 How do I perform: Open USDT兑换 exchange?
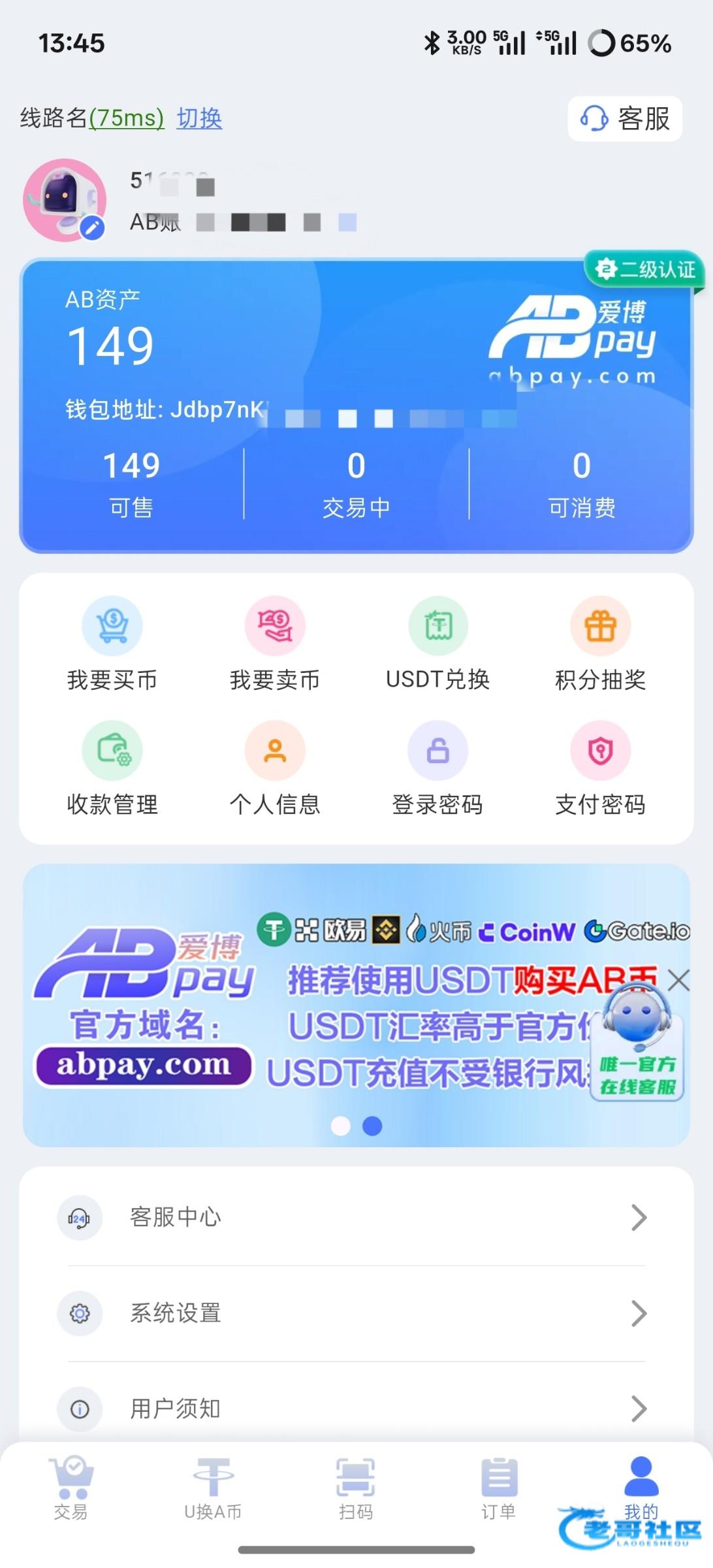pos(437,644)
